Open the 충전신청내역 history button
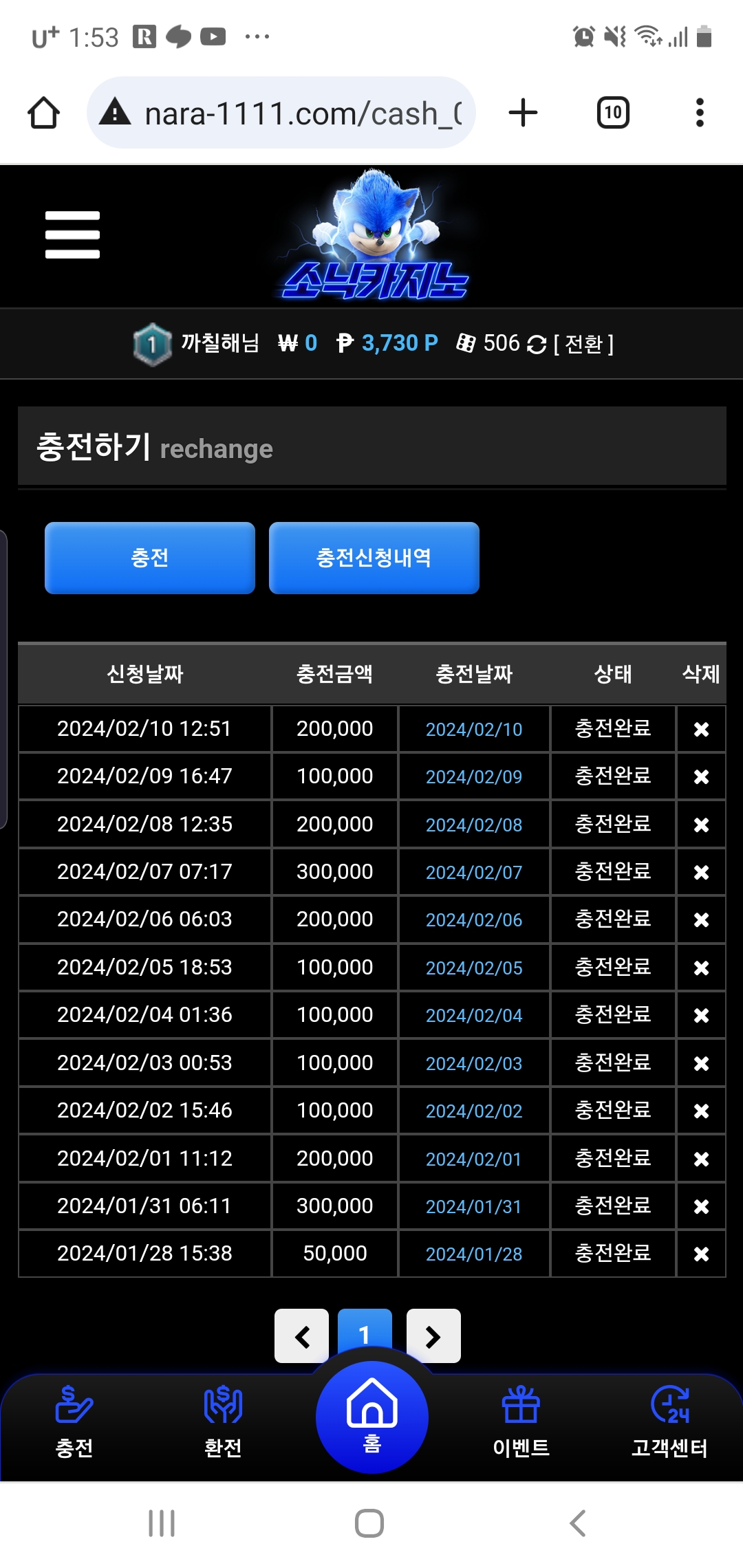Image resolution: width=743 pixels, height=1568 pixels. pos(374,558)
